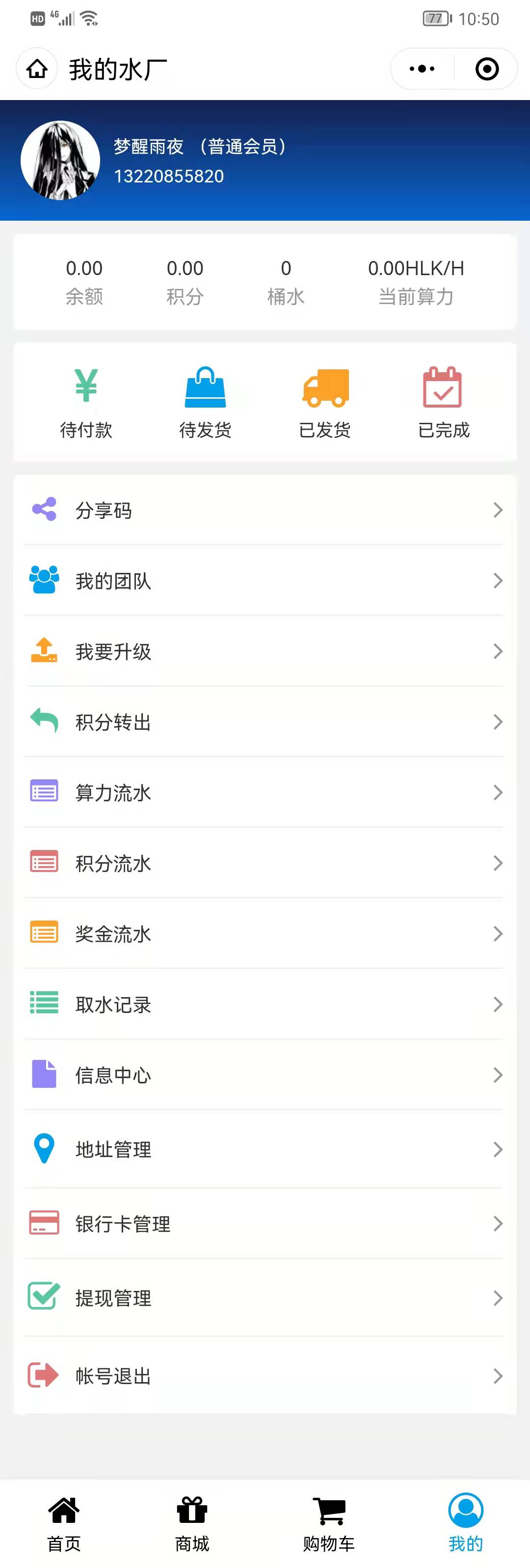The image size is (530, 1568).
Task: View 待付款 pending payment orders
Action: (x=86, y=402)
